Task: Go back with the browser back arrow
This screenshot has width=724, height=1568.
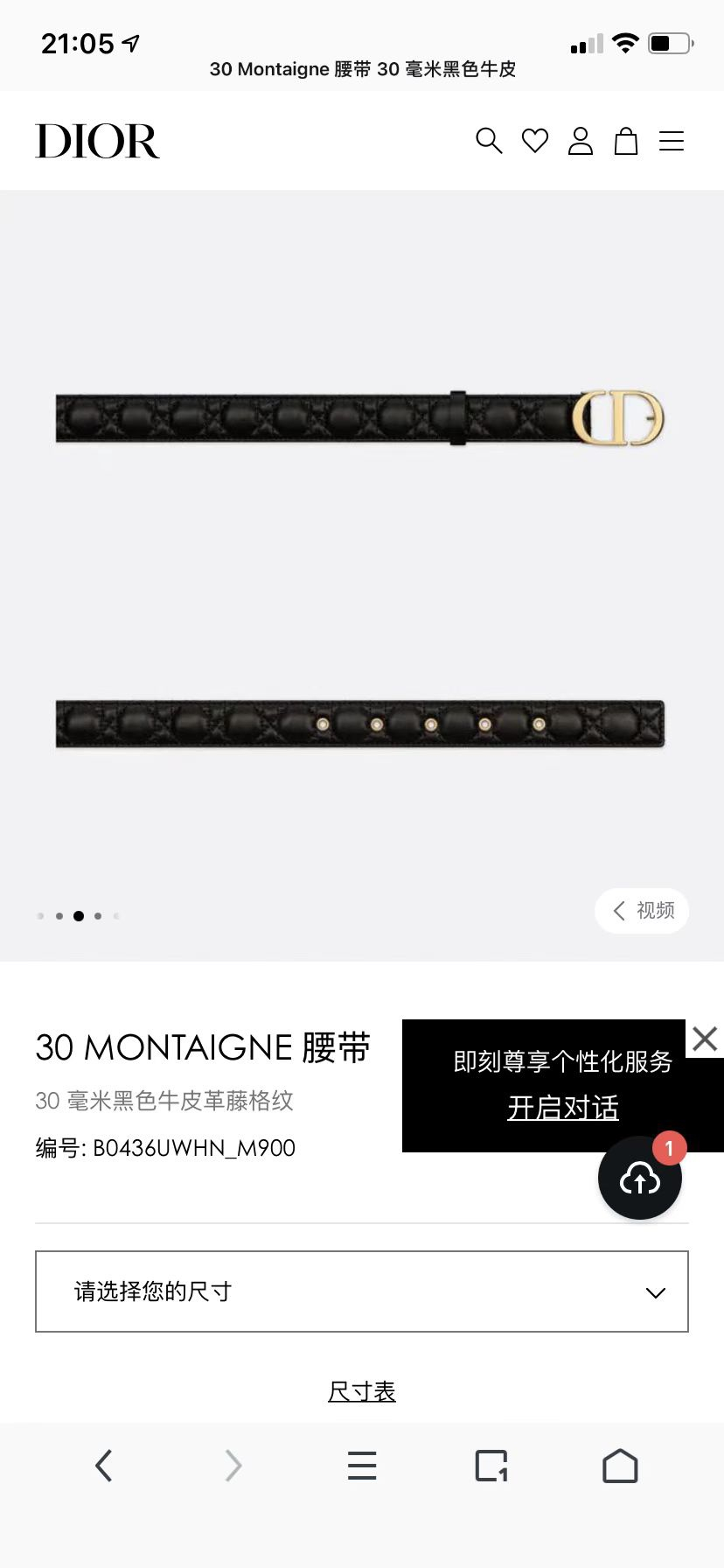Action: pos(104,1465)
